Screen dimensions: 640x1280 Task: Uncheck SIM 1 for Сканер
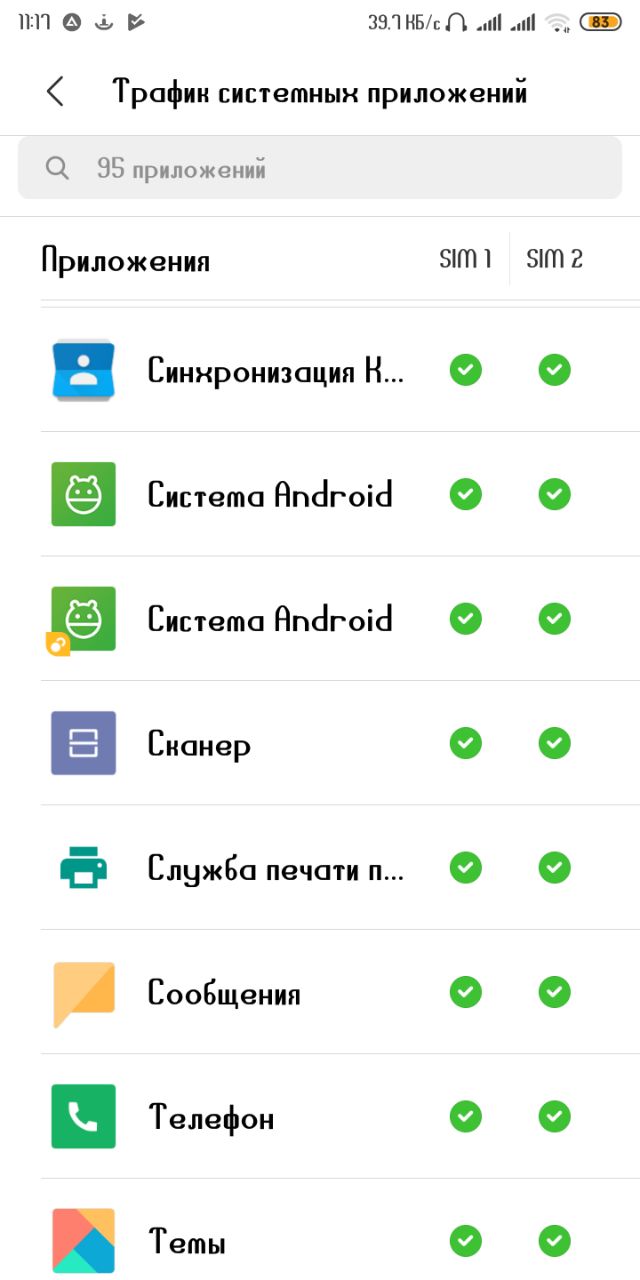click(465, 743)
